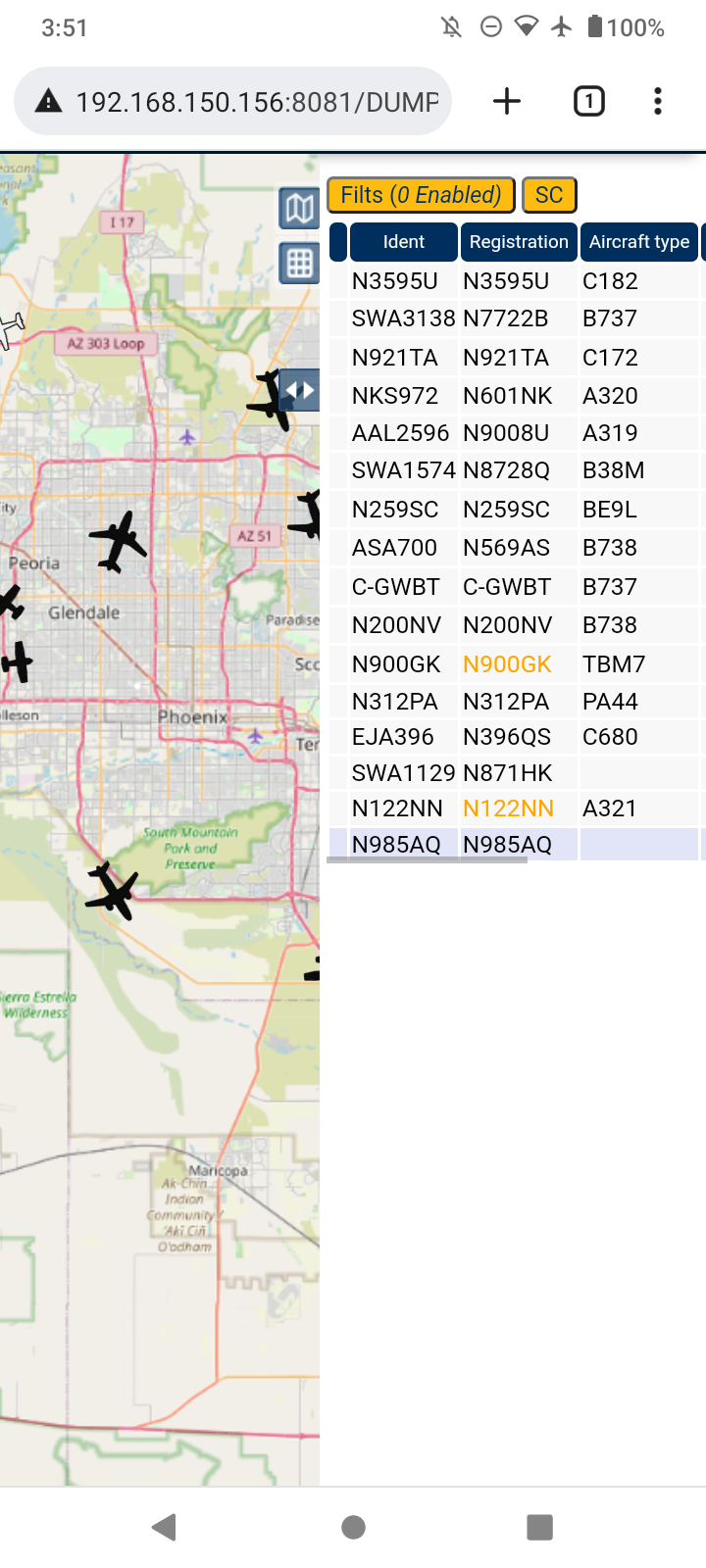The width and height of the screenshot is (706, 1568).
Task: Open a new browser tab
Action: [x=507, y=101]
